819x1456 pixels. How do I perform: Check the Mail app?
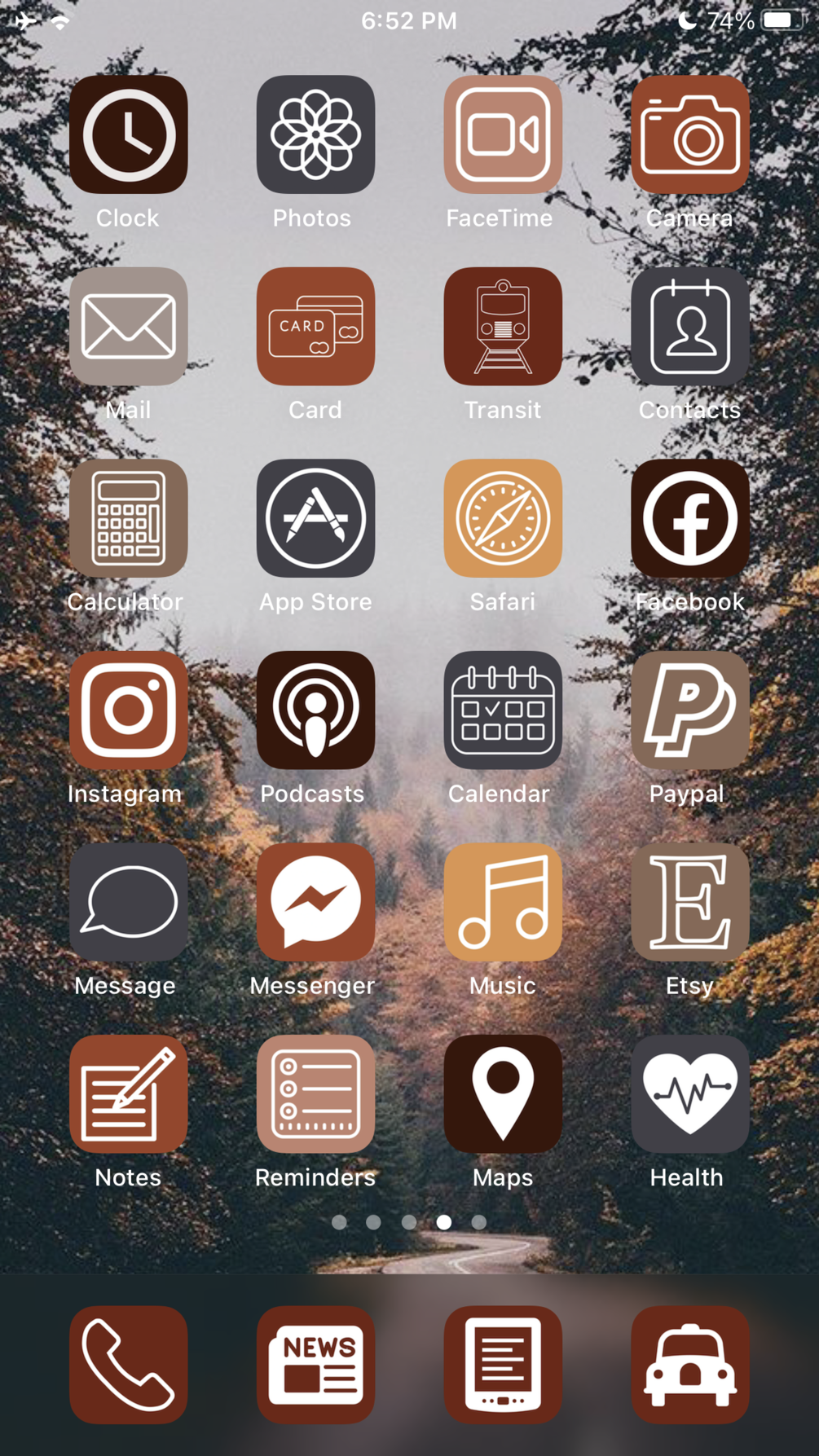coord(128,326)
